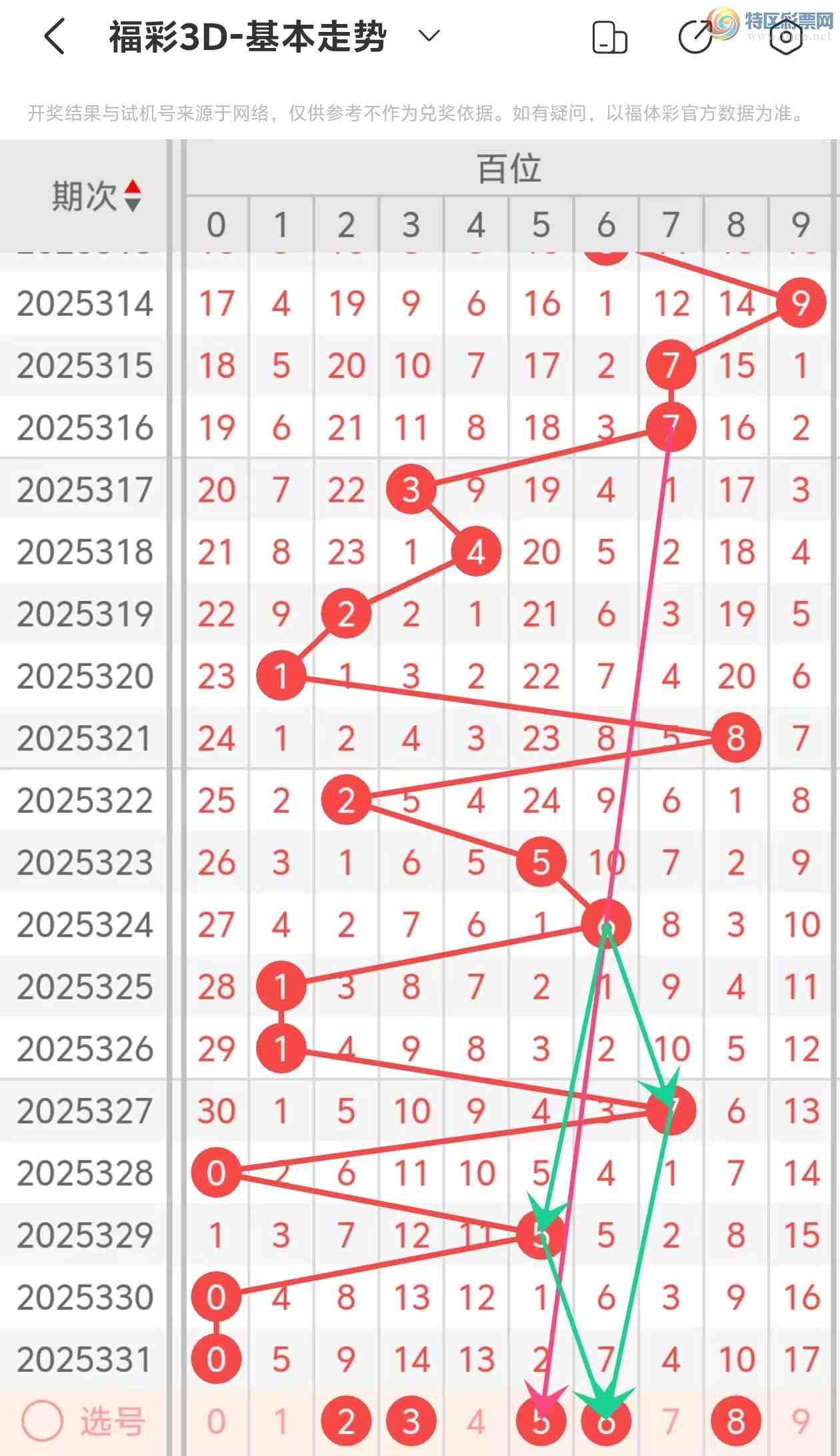This screenshot has height=1456, width=840.
Task: Deselect number 3 in the 选号 row
Action: [411, 1421]
